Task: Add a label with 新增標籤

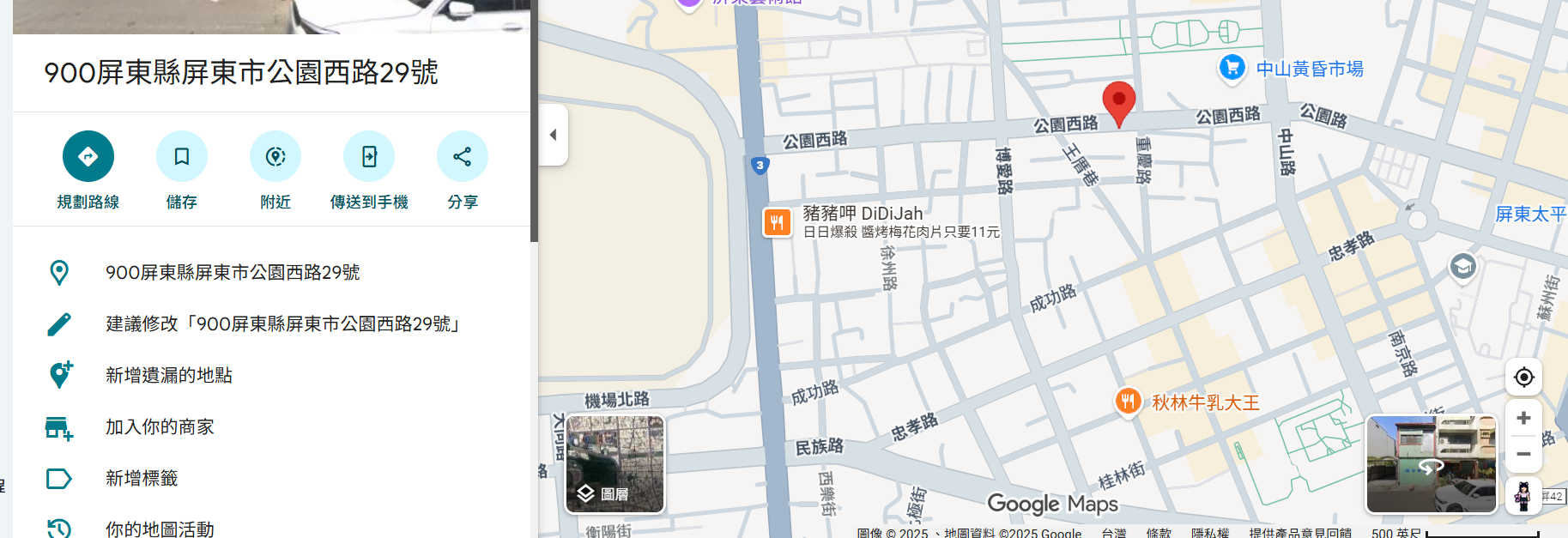Action: pyautogui.click(x=142, y=479)
